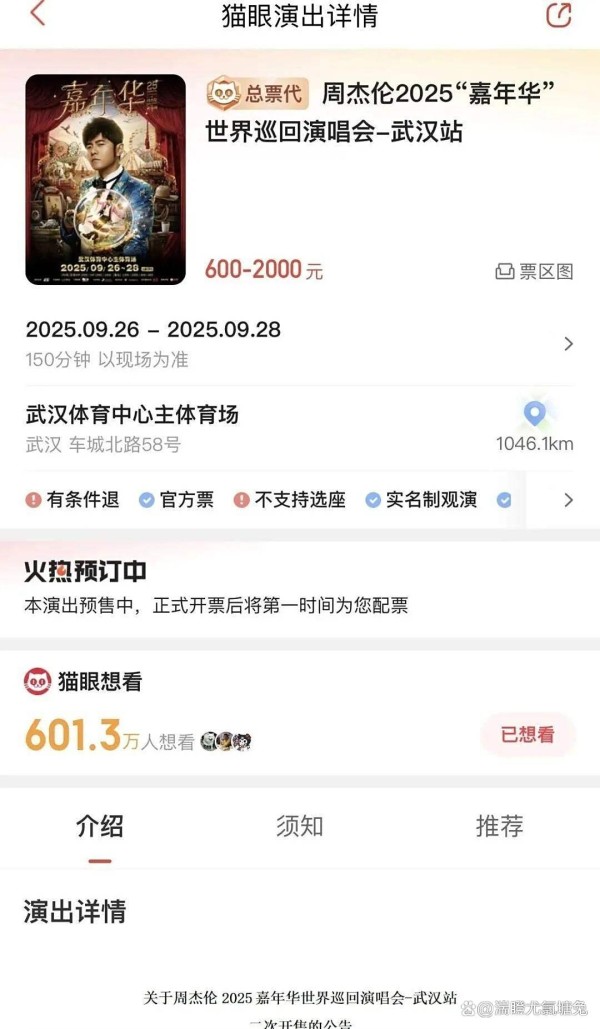
Task: Expand the ticket policy tags row
Action: [568, 500]
